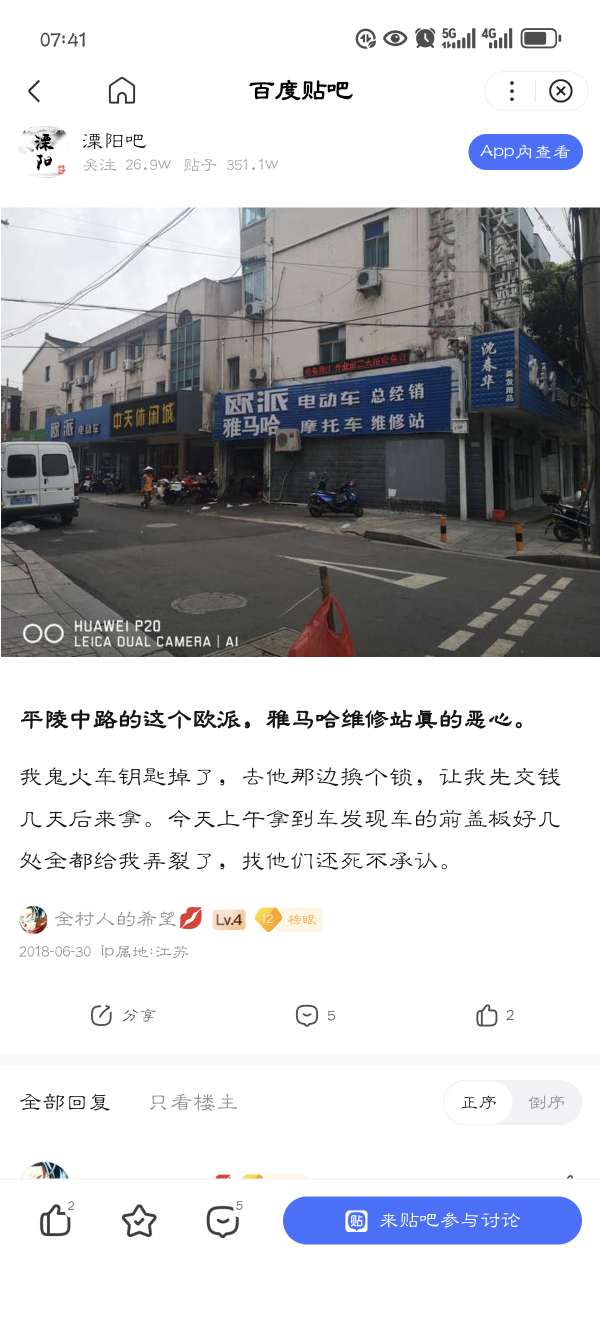
Task: Tap the App内查看 button
Action: [x=525, y=152]
